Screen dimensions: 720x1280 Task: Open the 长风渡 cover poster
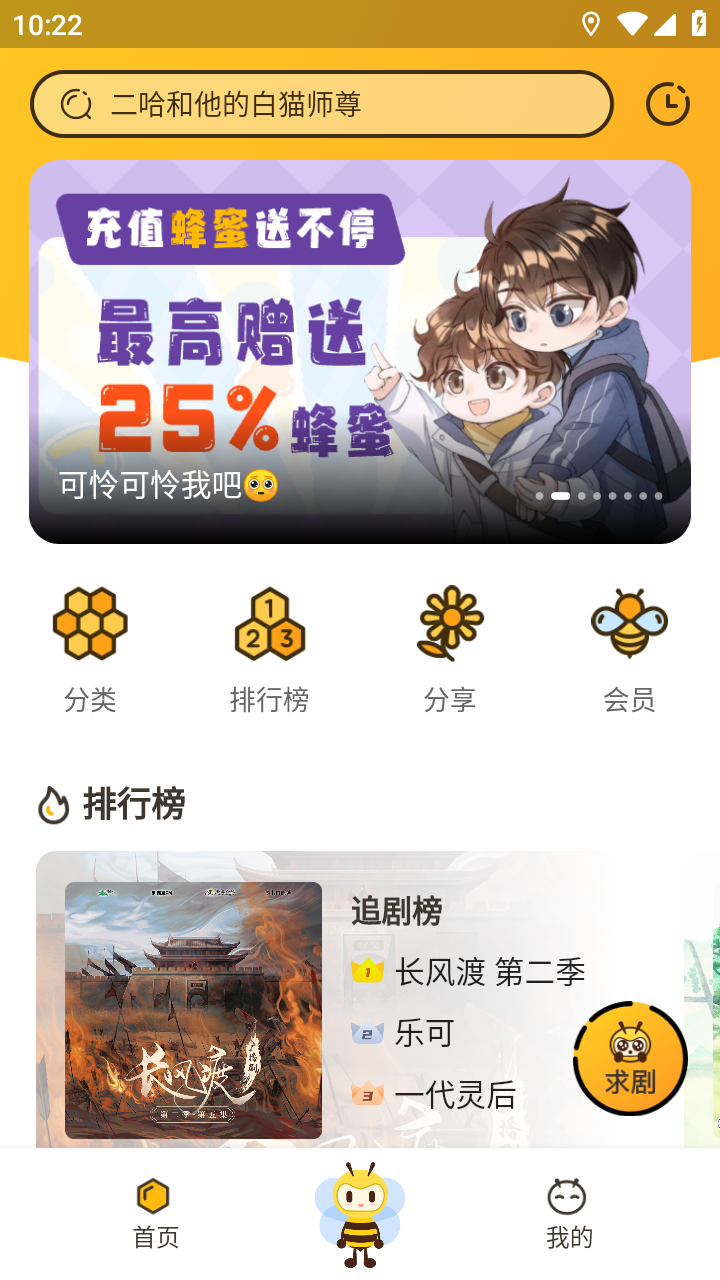point(193,1010)
